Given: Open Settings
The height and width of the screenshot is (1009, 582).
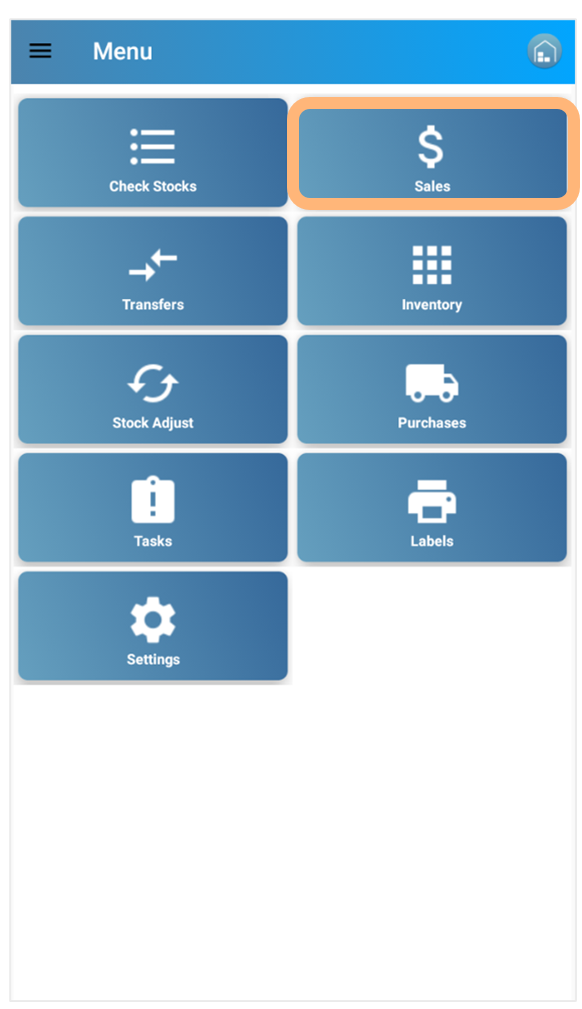Looking at the screenshot, I should pyautogui.click(x=153, y=626).
